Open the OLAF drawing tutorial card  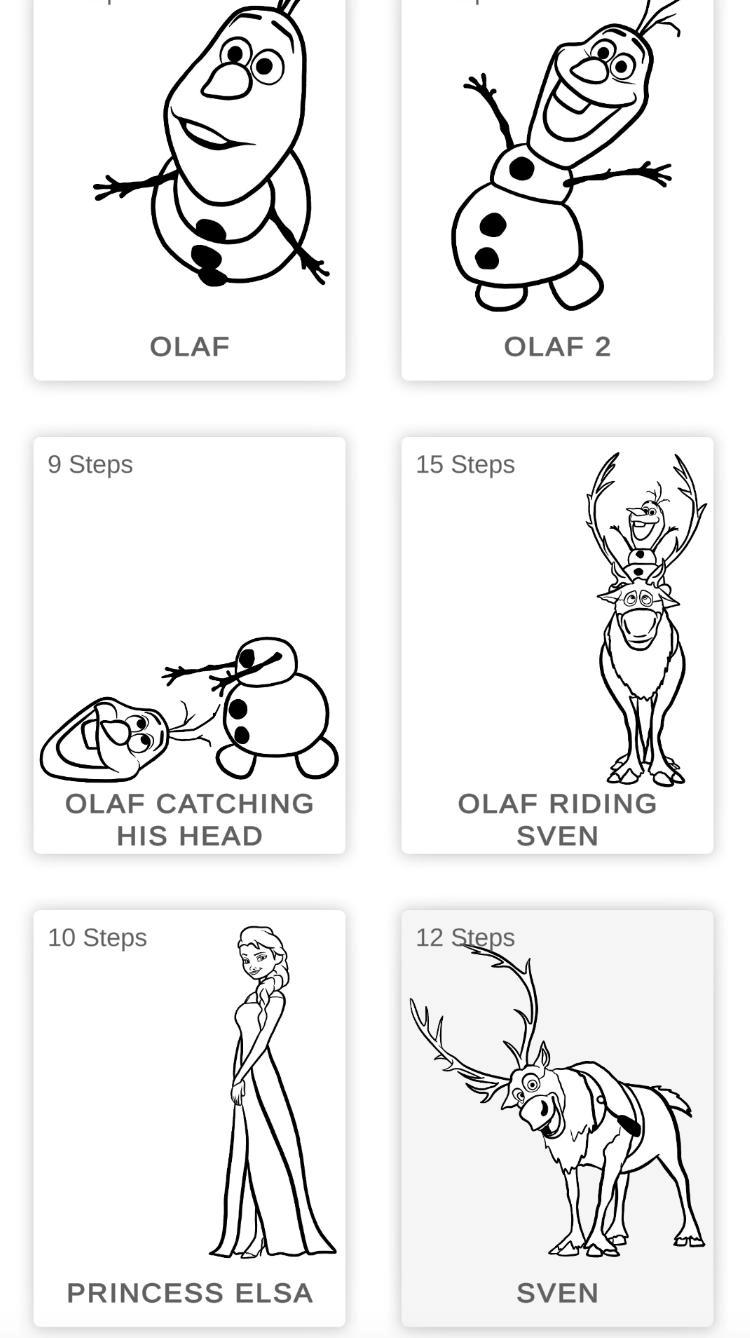pos(189,190)
